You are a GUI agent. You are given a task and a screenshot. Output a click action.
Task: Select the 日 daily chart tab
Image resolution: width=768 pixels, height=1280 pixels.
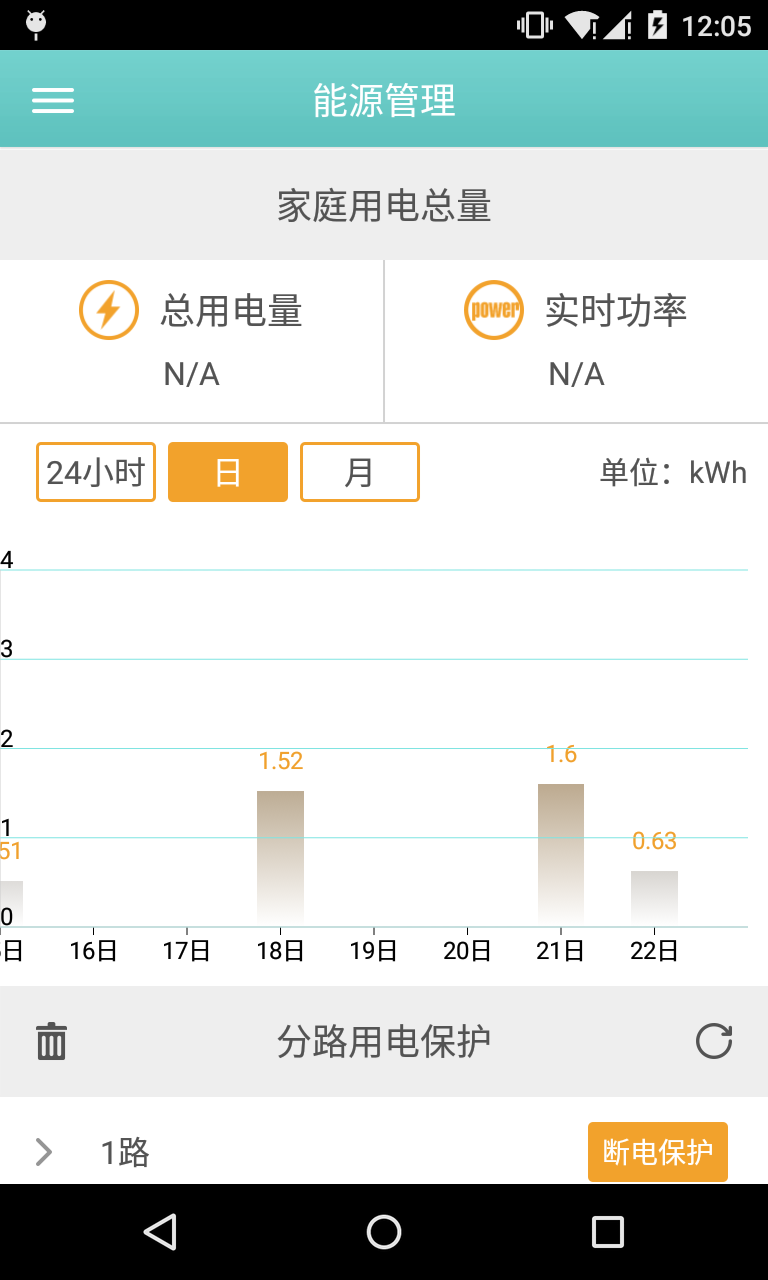(x=228, y=472)
